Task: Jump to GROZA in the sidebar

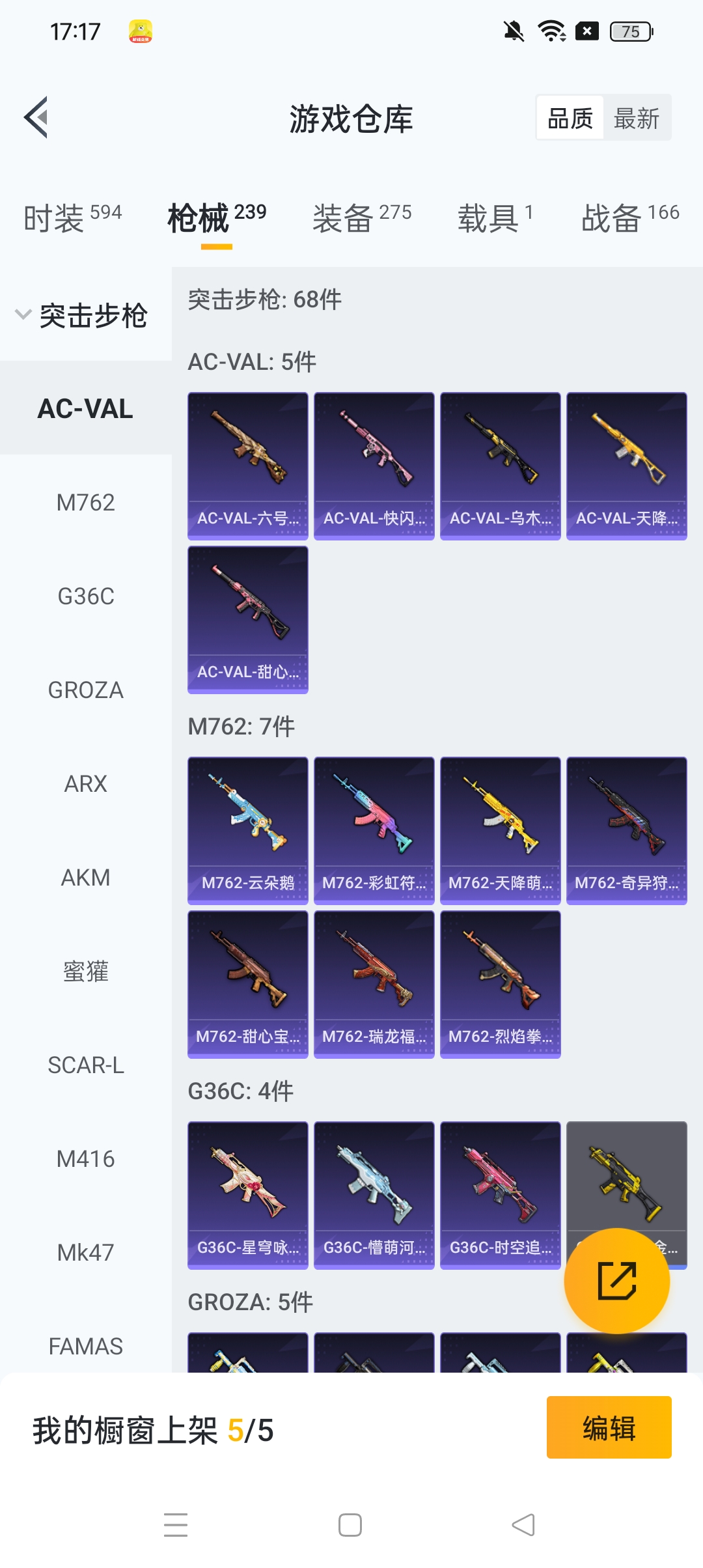Action: tap(85, 690)
